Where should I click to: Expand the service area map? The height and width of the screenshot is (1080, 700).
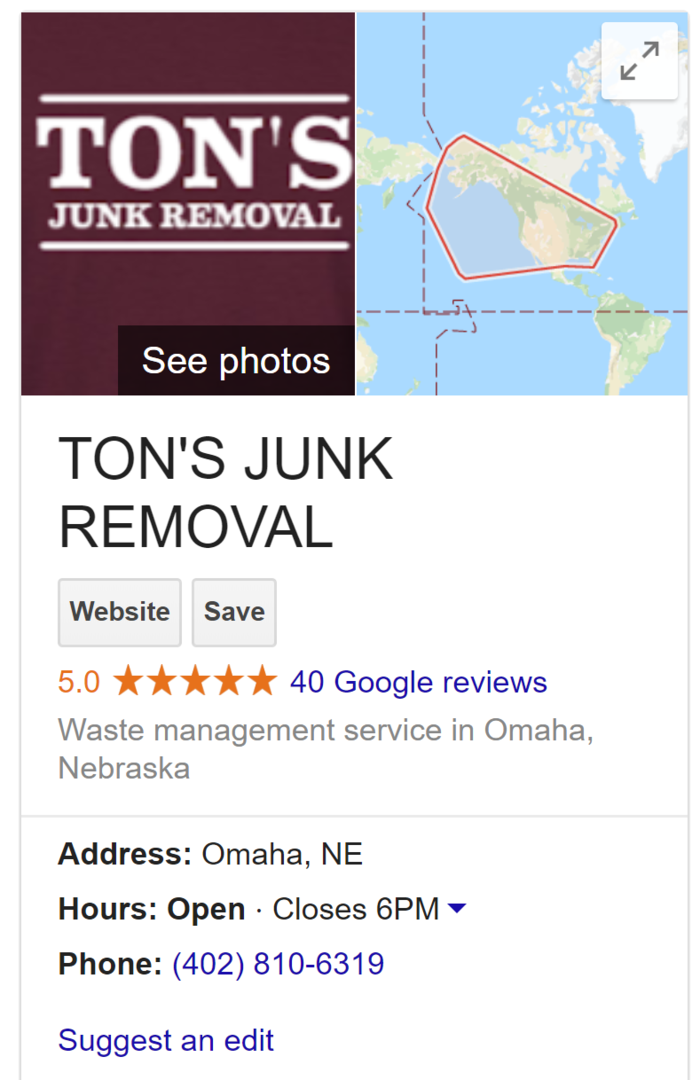click(x=639, y=61)
